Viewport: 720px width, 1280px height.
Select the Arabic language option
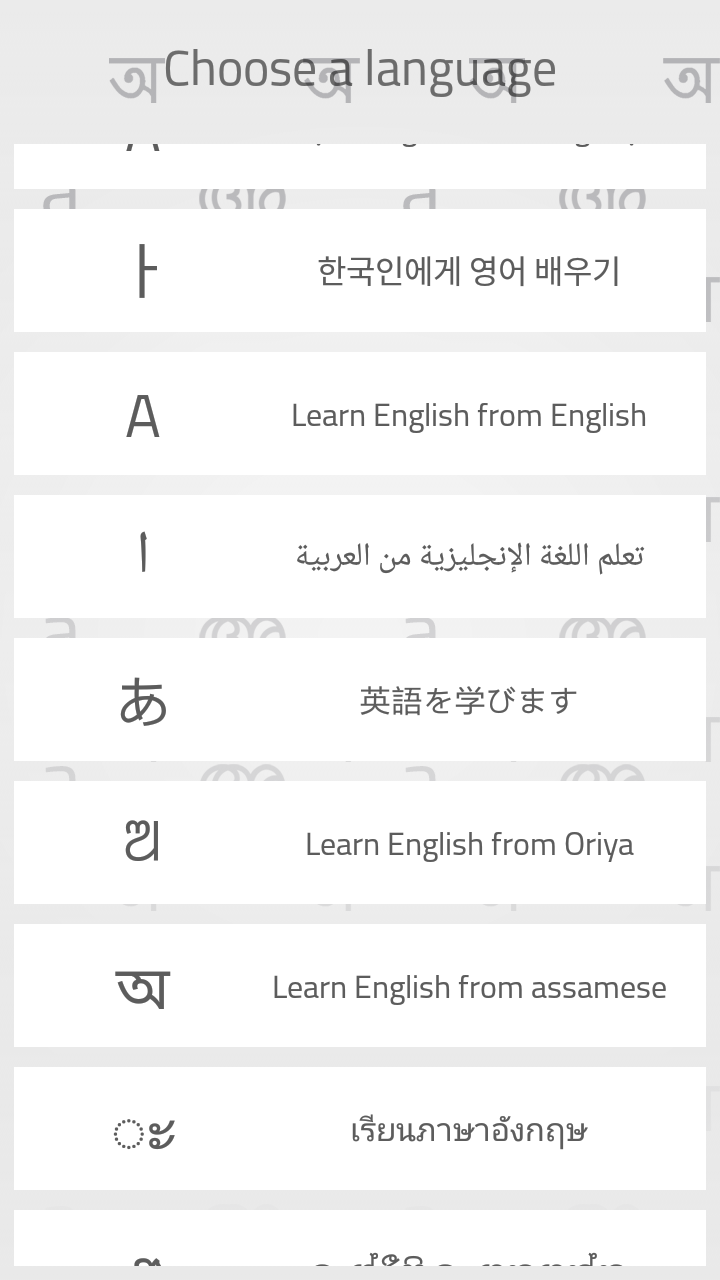(360, 556)
